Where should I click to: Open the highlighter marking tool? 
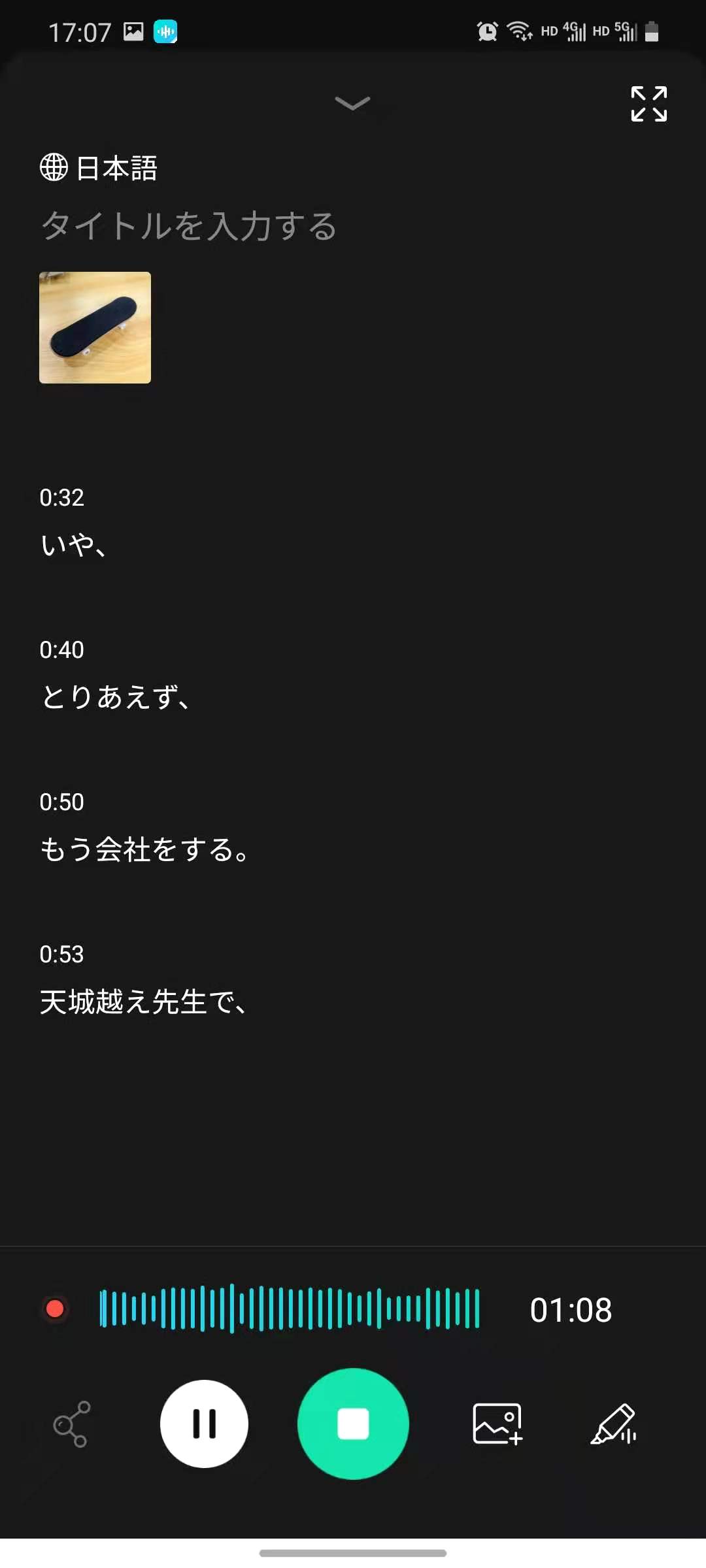[x=613, y=1424]
